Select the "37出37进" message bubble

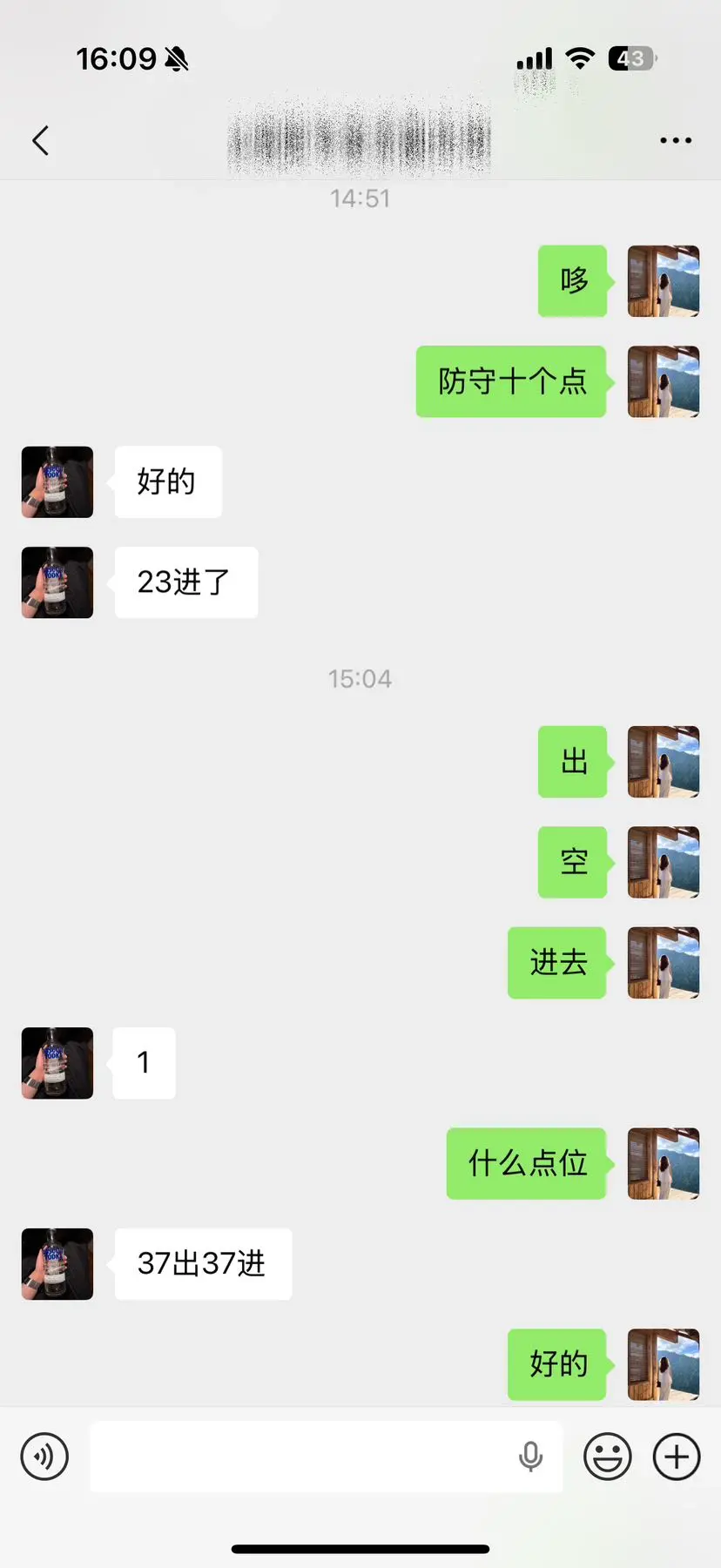202,1264
